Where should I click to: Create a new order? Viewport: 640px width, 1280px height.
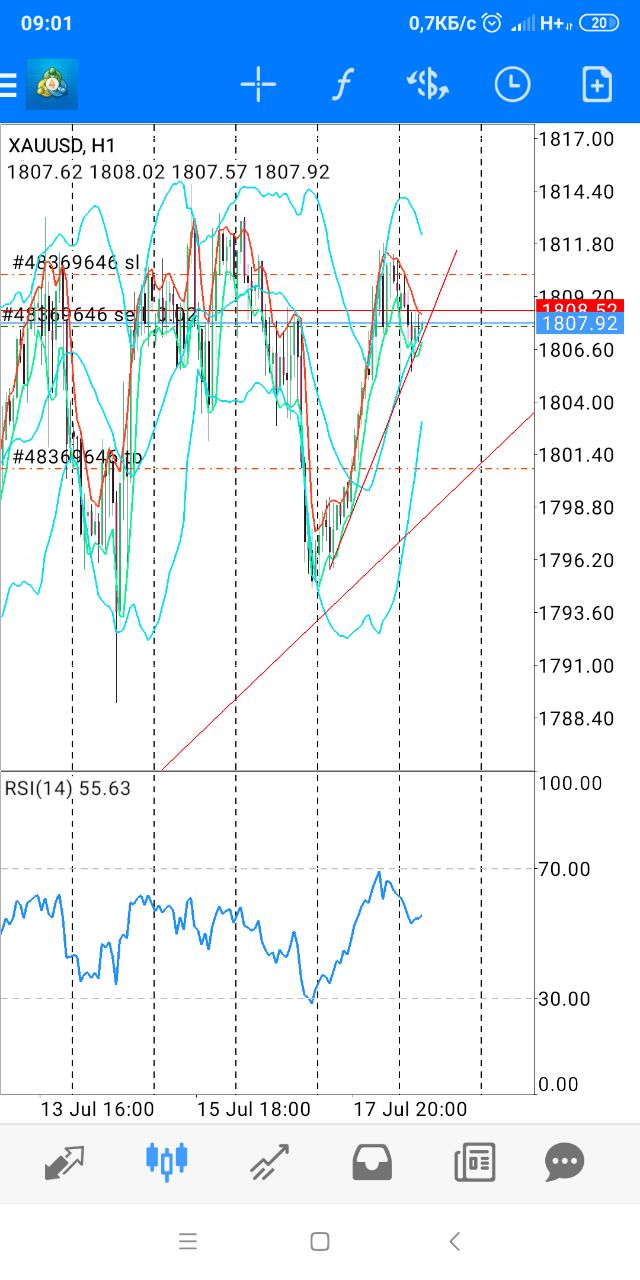[597, 85]
